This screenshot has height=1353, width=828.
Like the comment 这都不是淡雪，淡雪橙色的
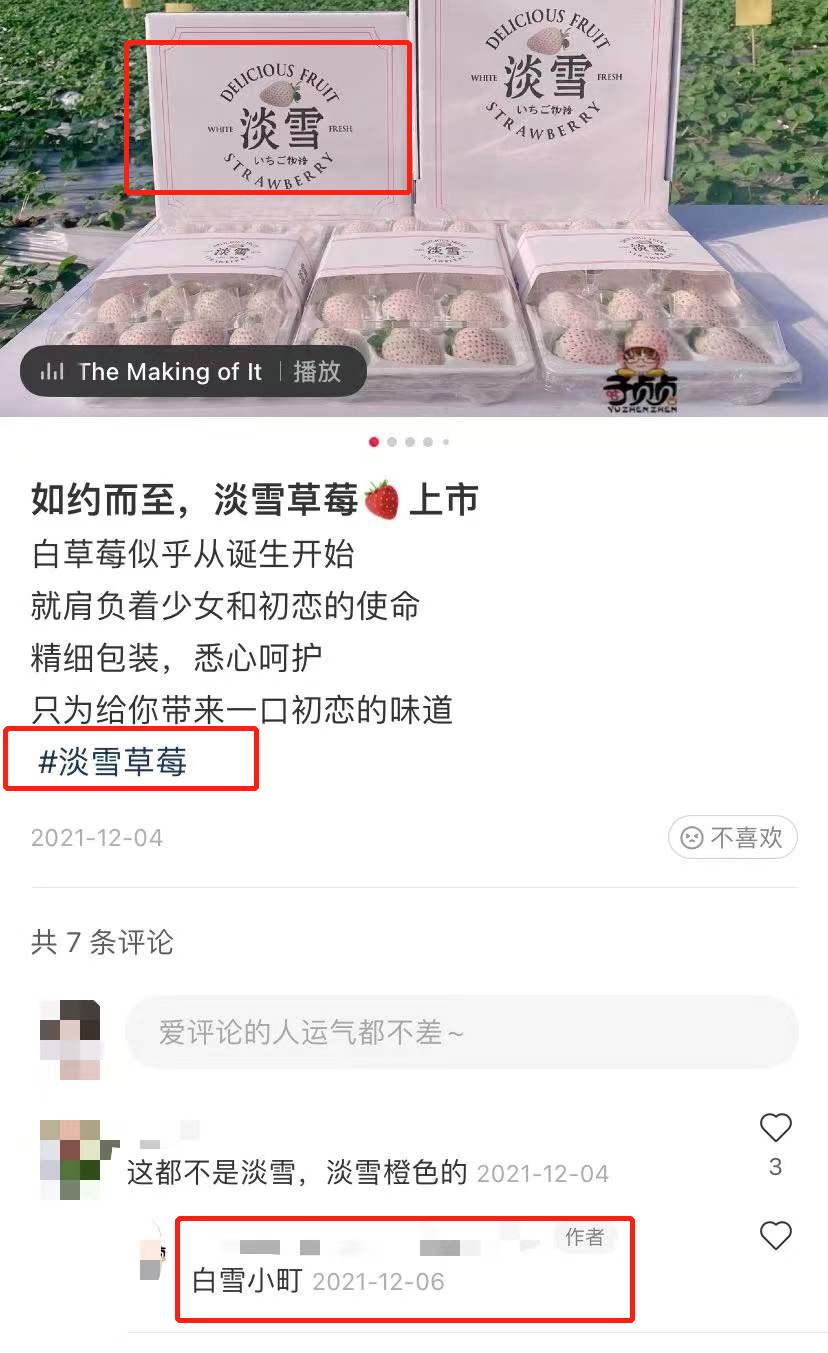775,1129
